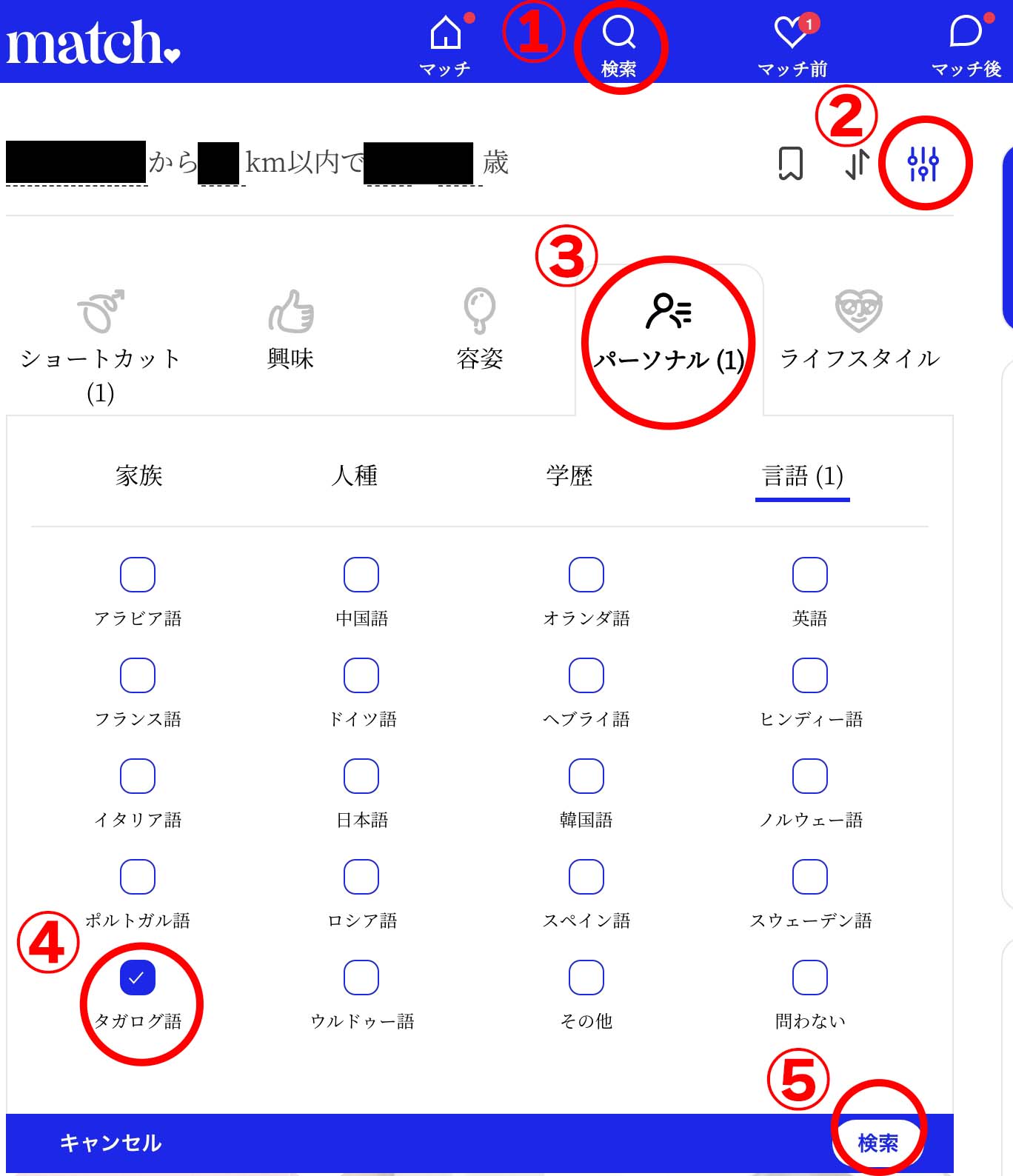
Task: Tap the 検索 button to apply filters
Action: click(877, 1143)
